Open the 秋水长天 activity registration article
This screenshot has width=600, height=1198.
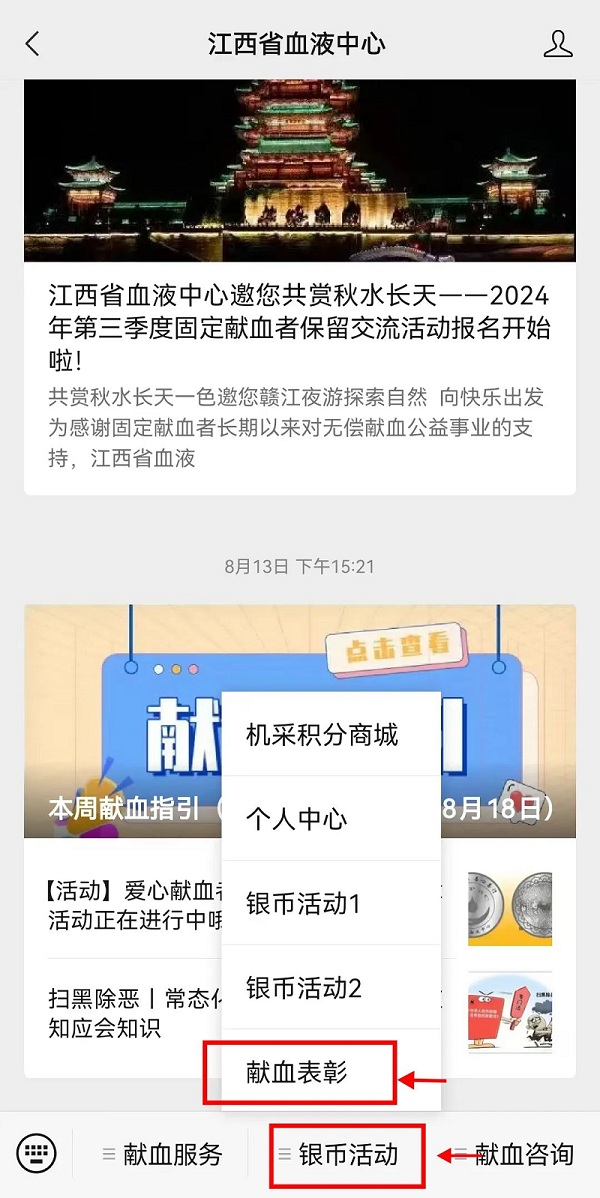pyautogui.click(x=300, y=328)
